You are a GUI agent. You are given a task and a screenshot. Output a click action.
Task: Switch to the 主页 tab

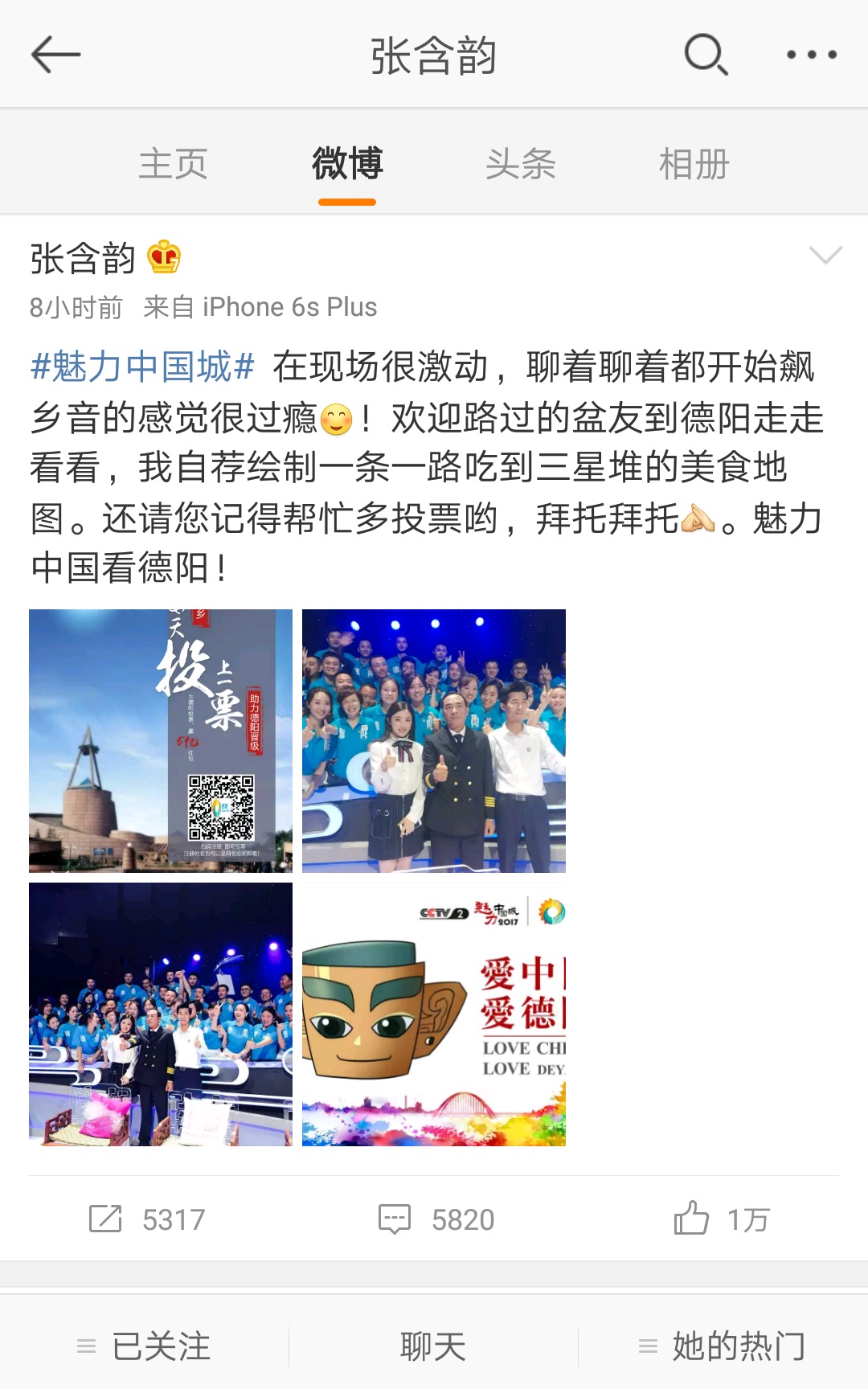tap(173, 164)
